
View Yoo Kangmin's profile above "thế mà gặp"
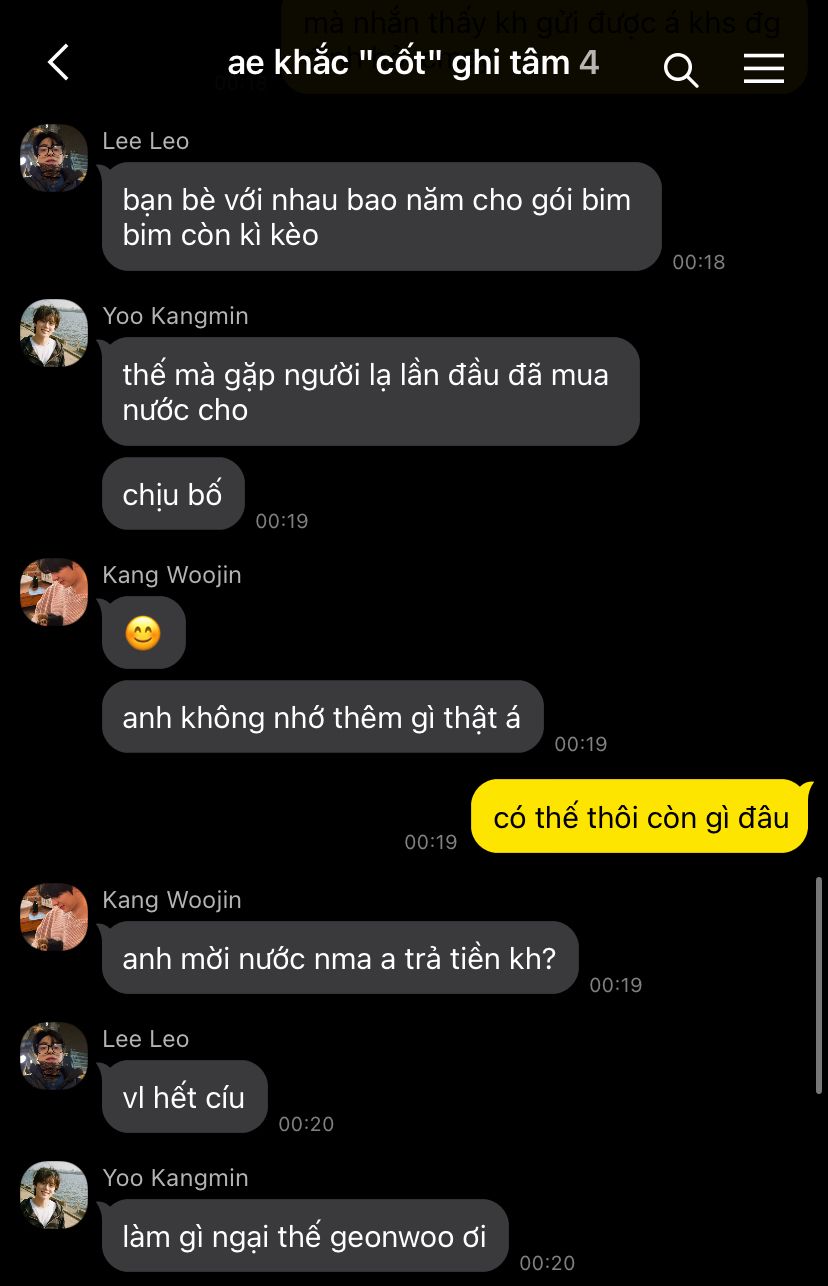tap(54, 333)
